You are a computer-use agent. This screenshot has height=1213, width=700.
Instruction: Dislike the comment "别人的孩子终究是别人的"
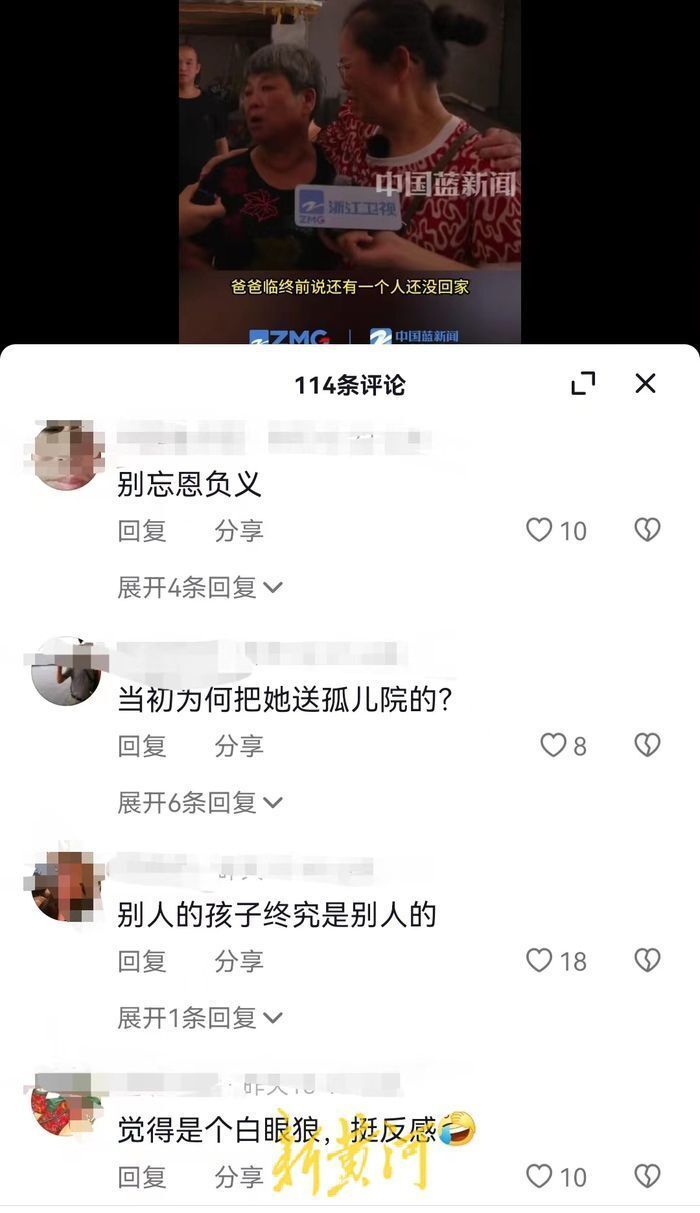647,961
